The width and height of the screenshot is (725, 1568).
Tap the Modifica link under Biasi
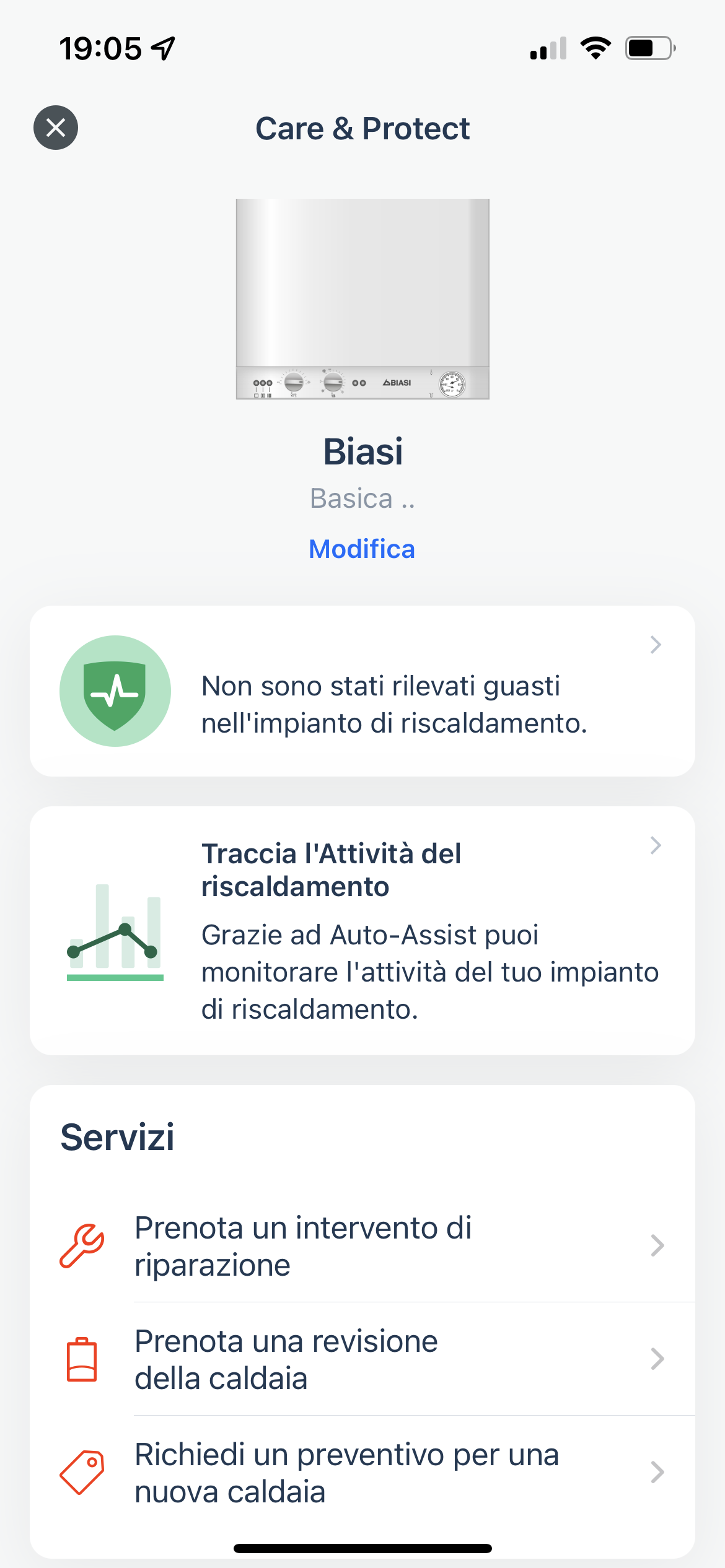[x=362, y=549]
